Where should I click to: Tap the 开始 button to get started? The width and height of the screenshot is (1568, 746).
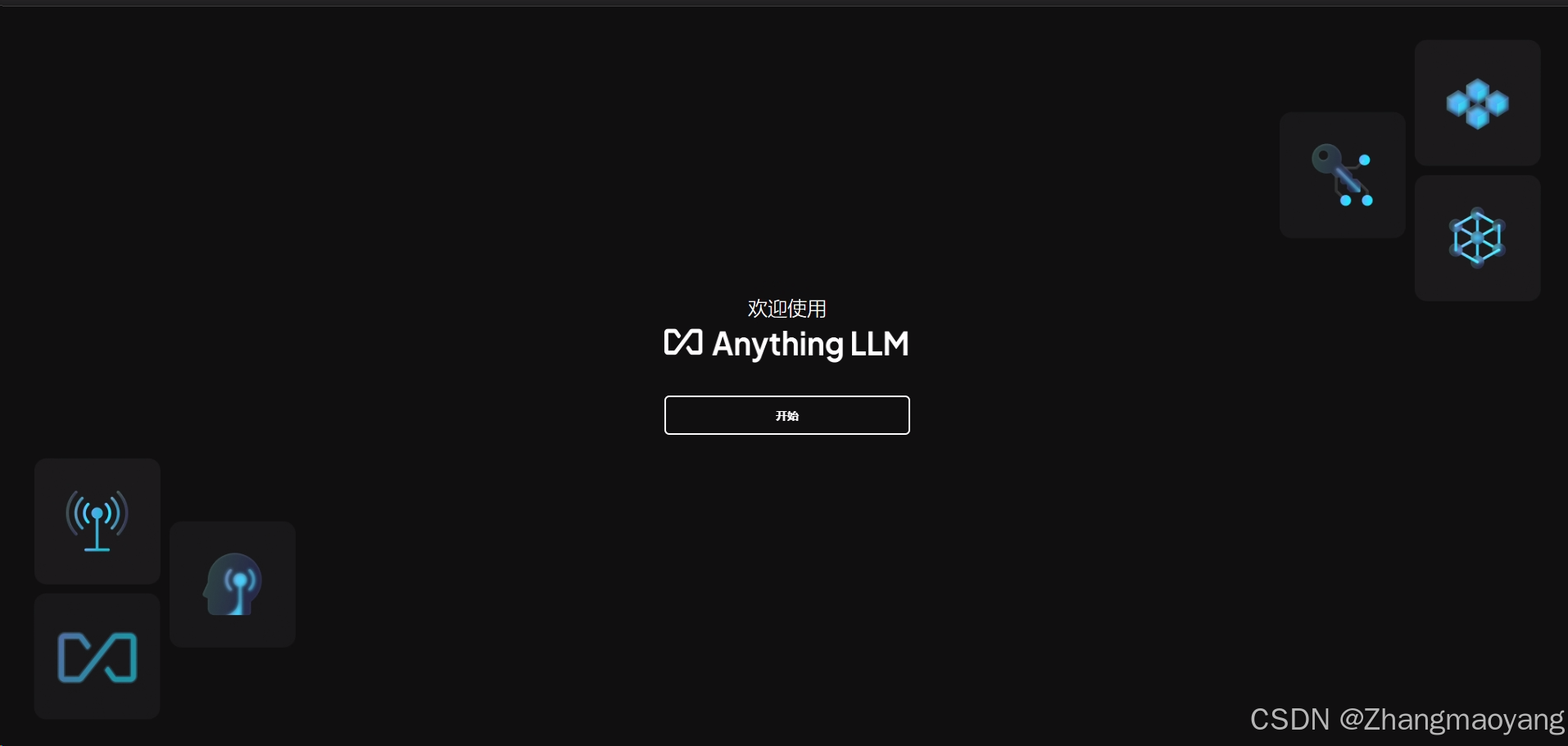[786, 415]
